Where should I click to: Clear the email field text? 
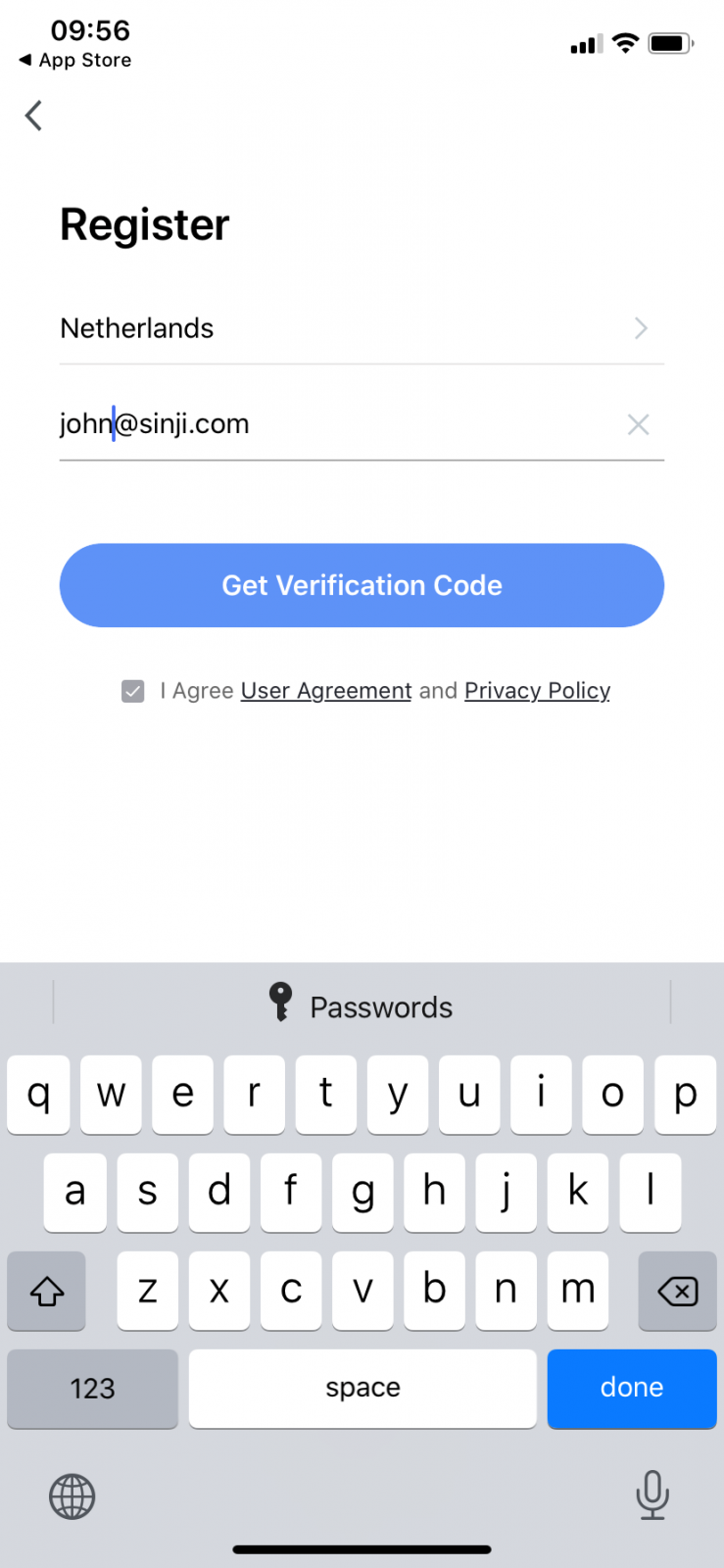pyautogui.click(x=638, y=424)
